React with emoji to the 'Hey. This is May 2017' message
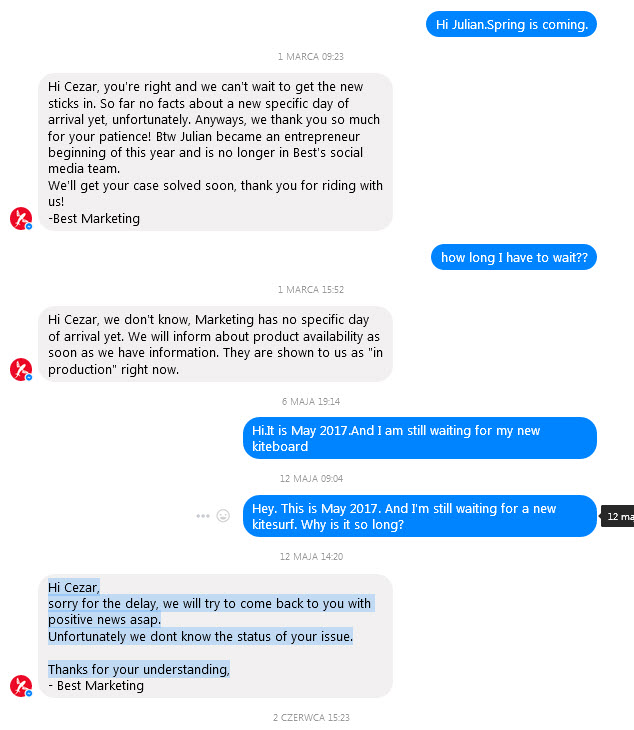634x730 pixels. pos(223,516)
